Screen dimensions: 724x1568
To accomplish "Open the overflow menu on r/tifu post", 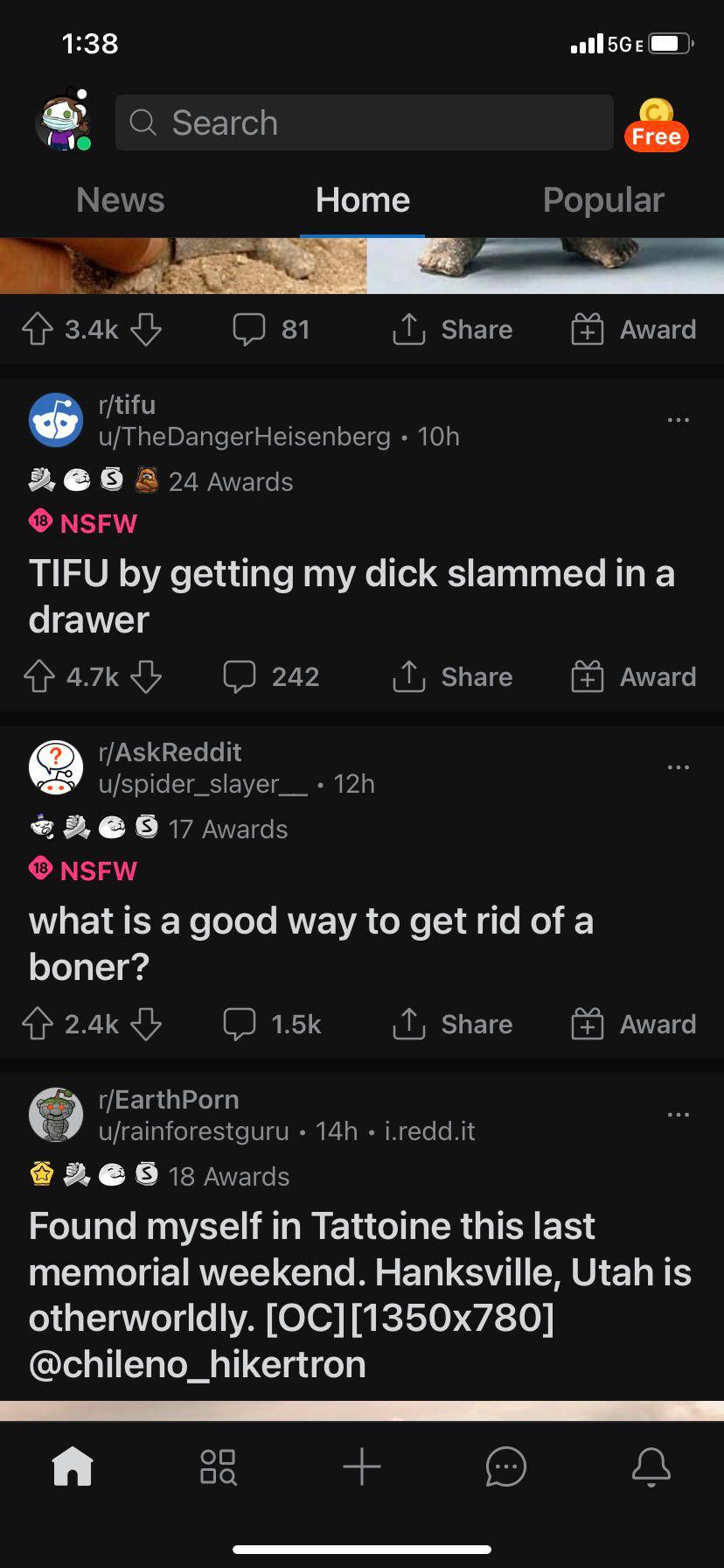I will [x=678, y=421].
